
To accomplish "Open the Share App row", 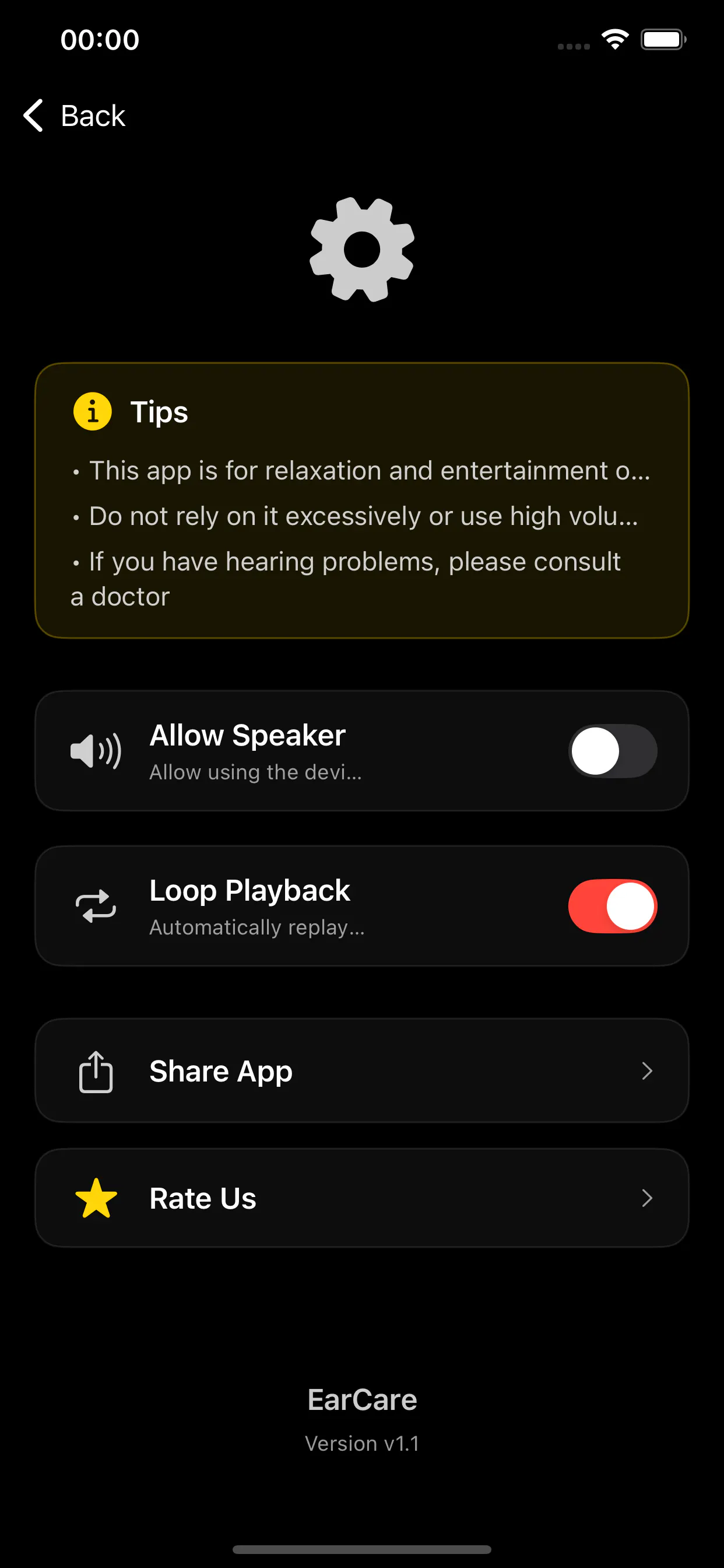I will [x=362, y=1070].
